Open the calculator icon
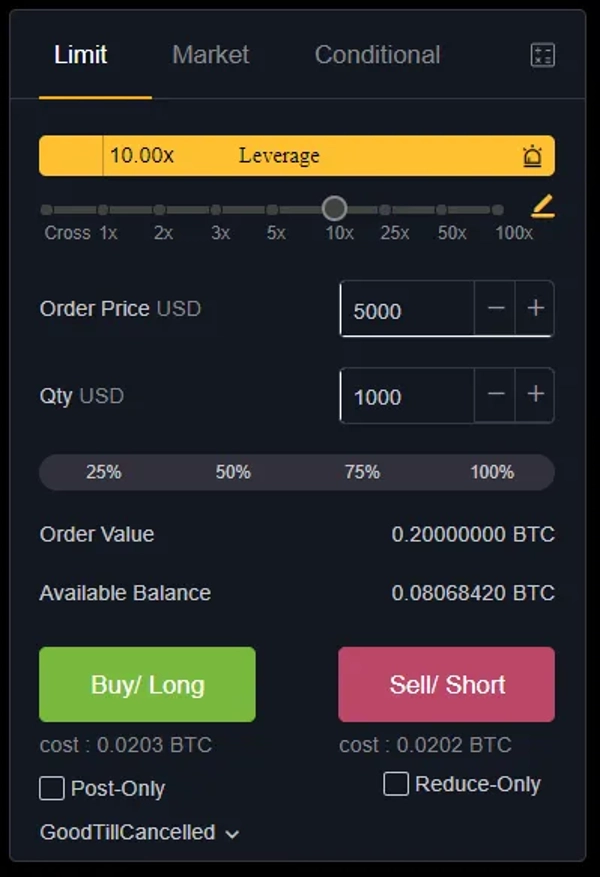Screen dimensions: 600x877 542,55
